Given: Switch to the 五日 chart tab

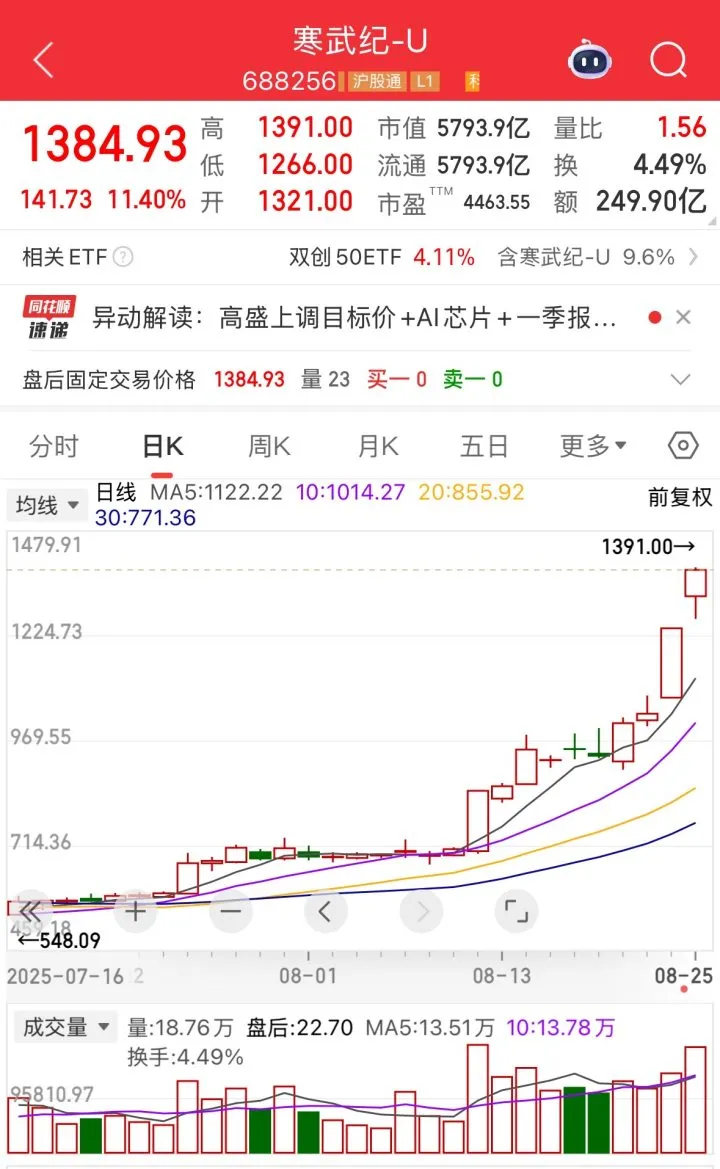Looking at the screenshot, I should pos(484,446).
